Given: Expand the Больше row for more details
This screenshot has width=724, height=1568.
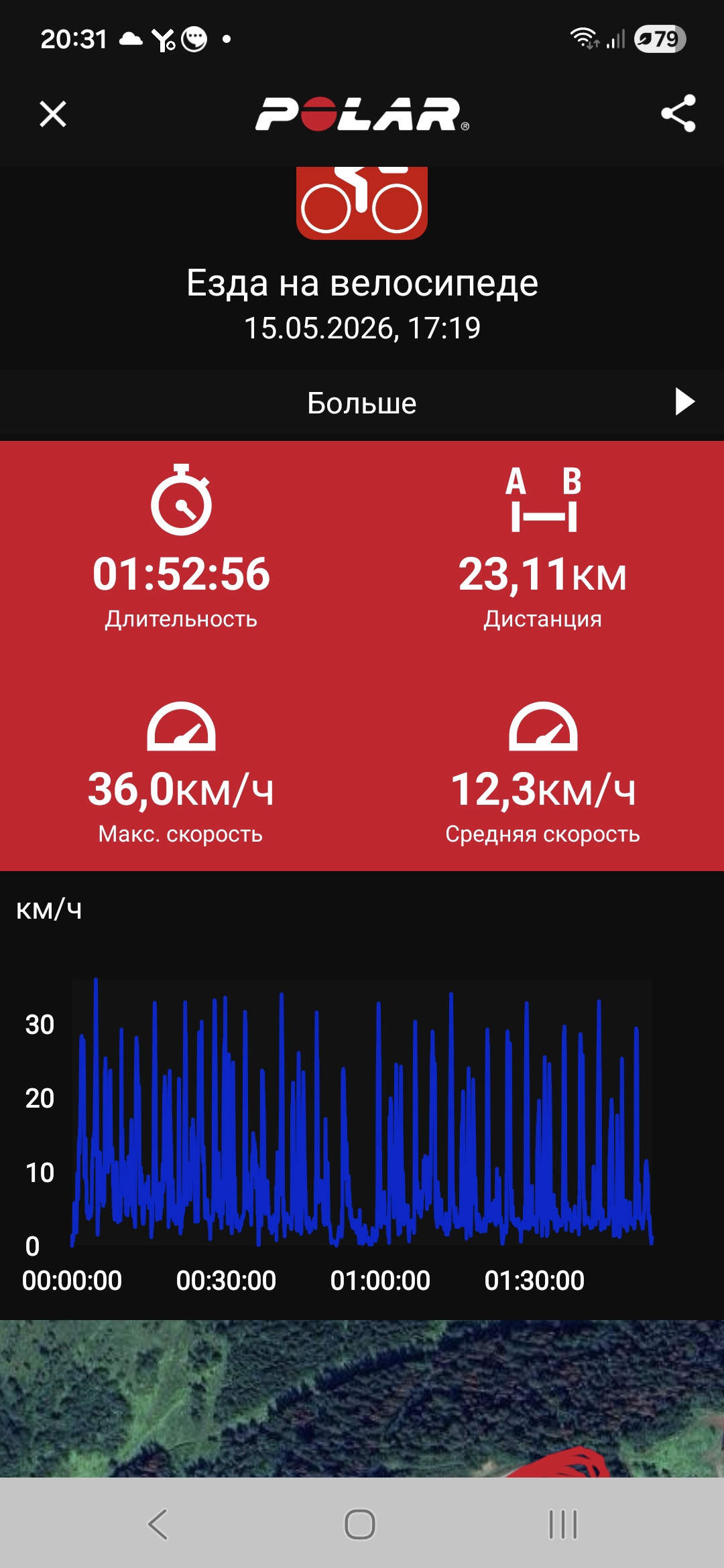Looking at the screenshot, I should (362, 403).
